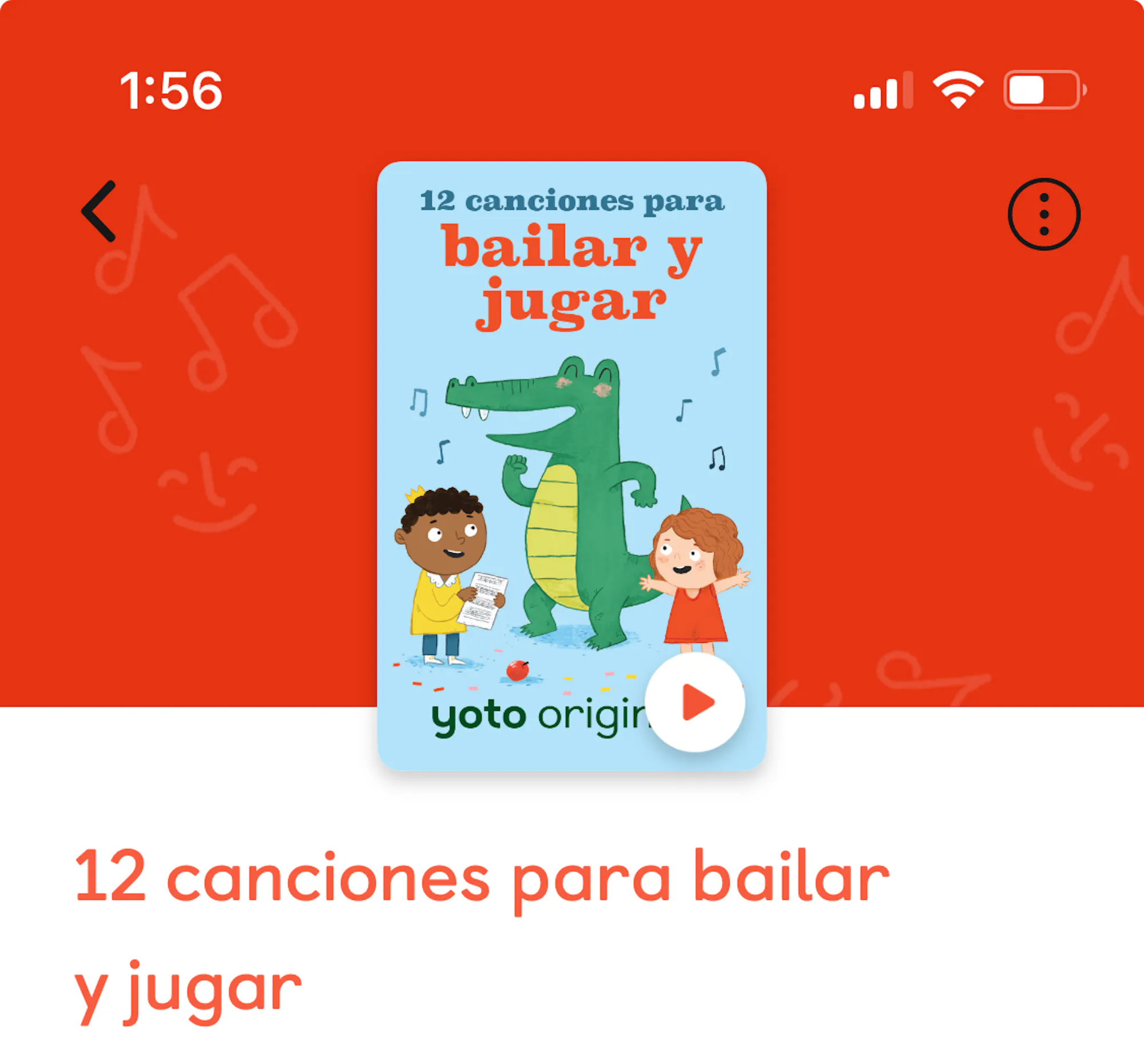Open the three-dot overflow menu
Screen dimensions: 1144x1064
click(1044, 214)
